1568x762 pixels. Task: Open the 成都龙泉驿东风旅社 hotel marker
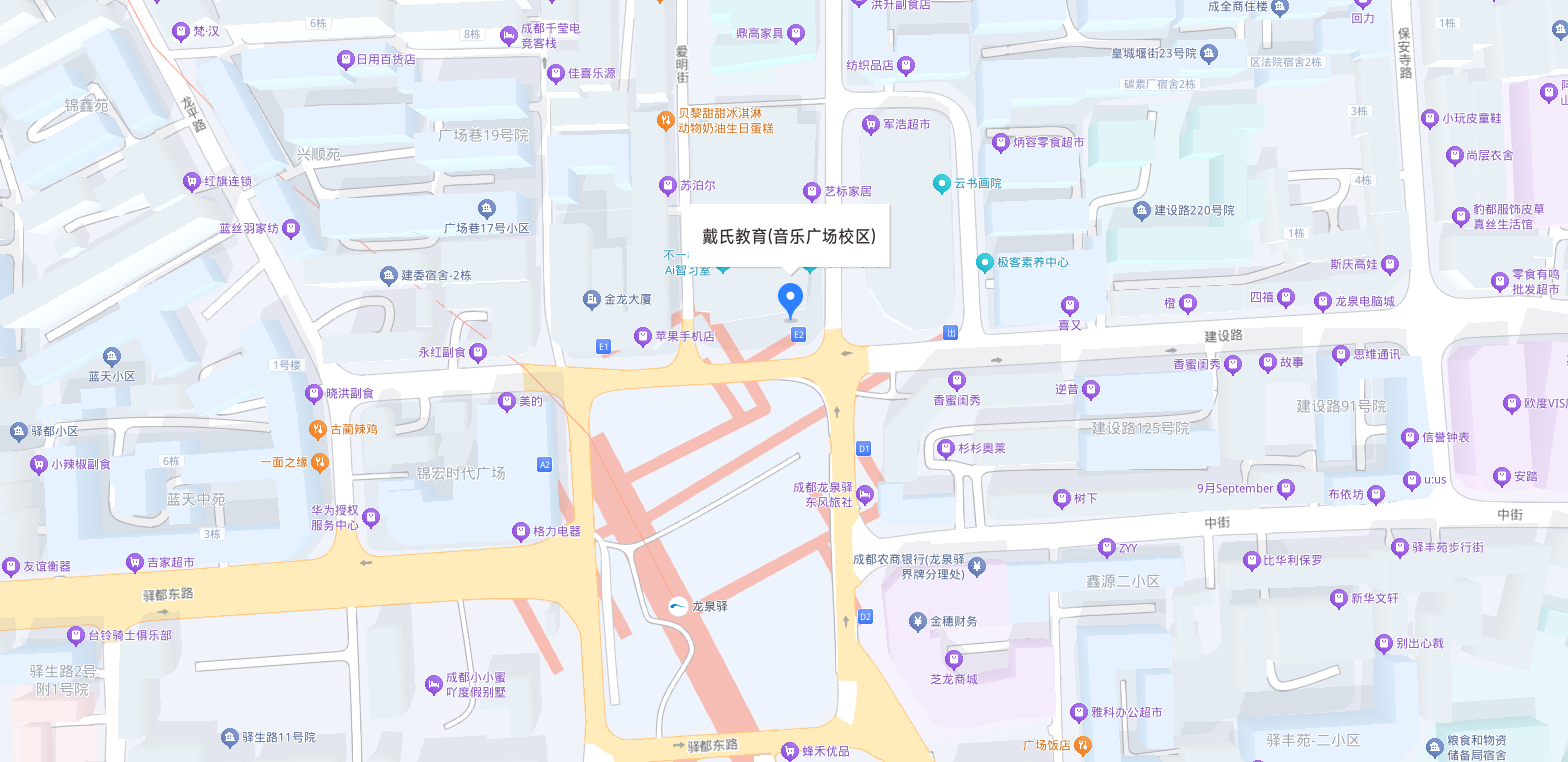[x=865, y=495]
